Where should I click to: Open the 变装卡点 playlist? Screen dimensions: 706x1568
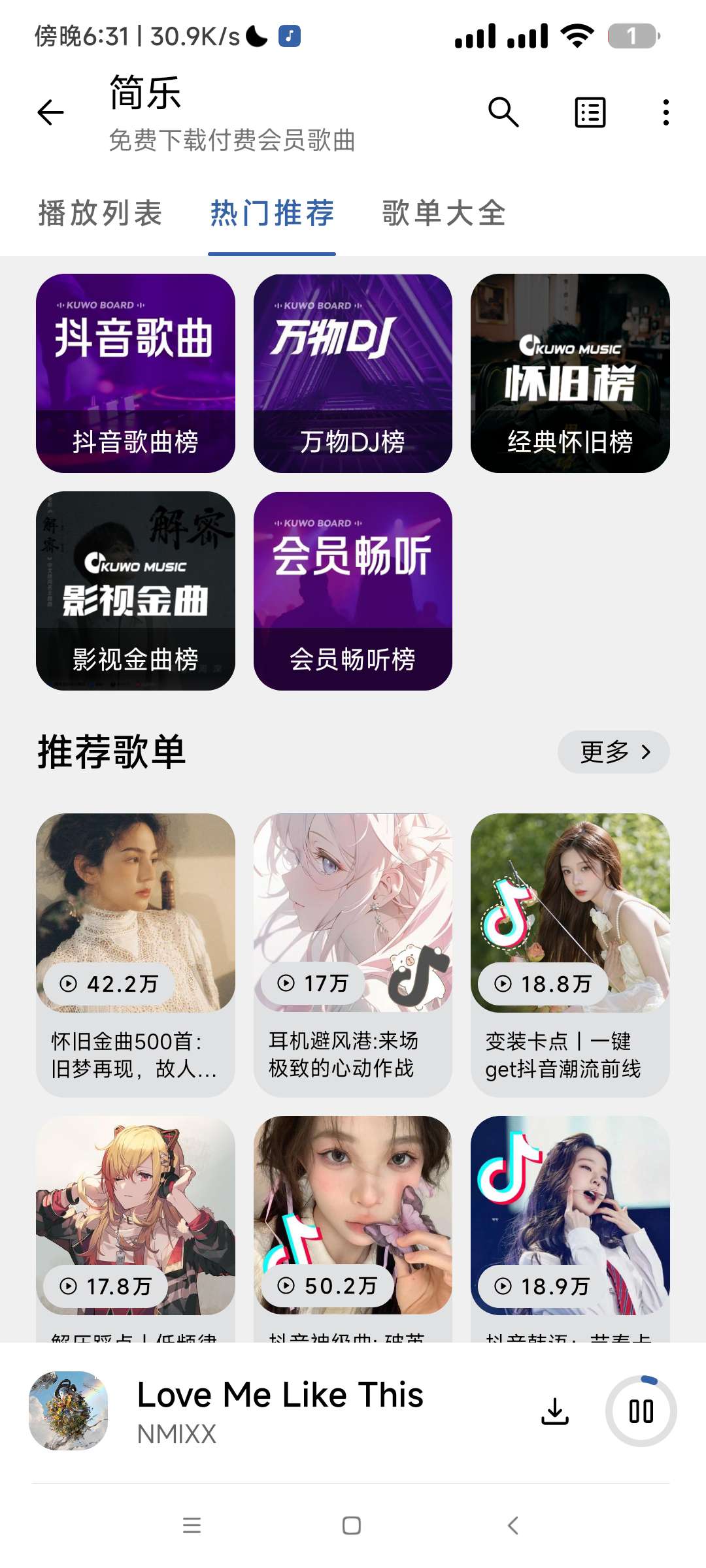point(570,954)
